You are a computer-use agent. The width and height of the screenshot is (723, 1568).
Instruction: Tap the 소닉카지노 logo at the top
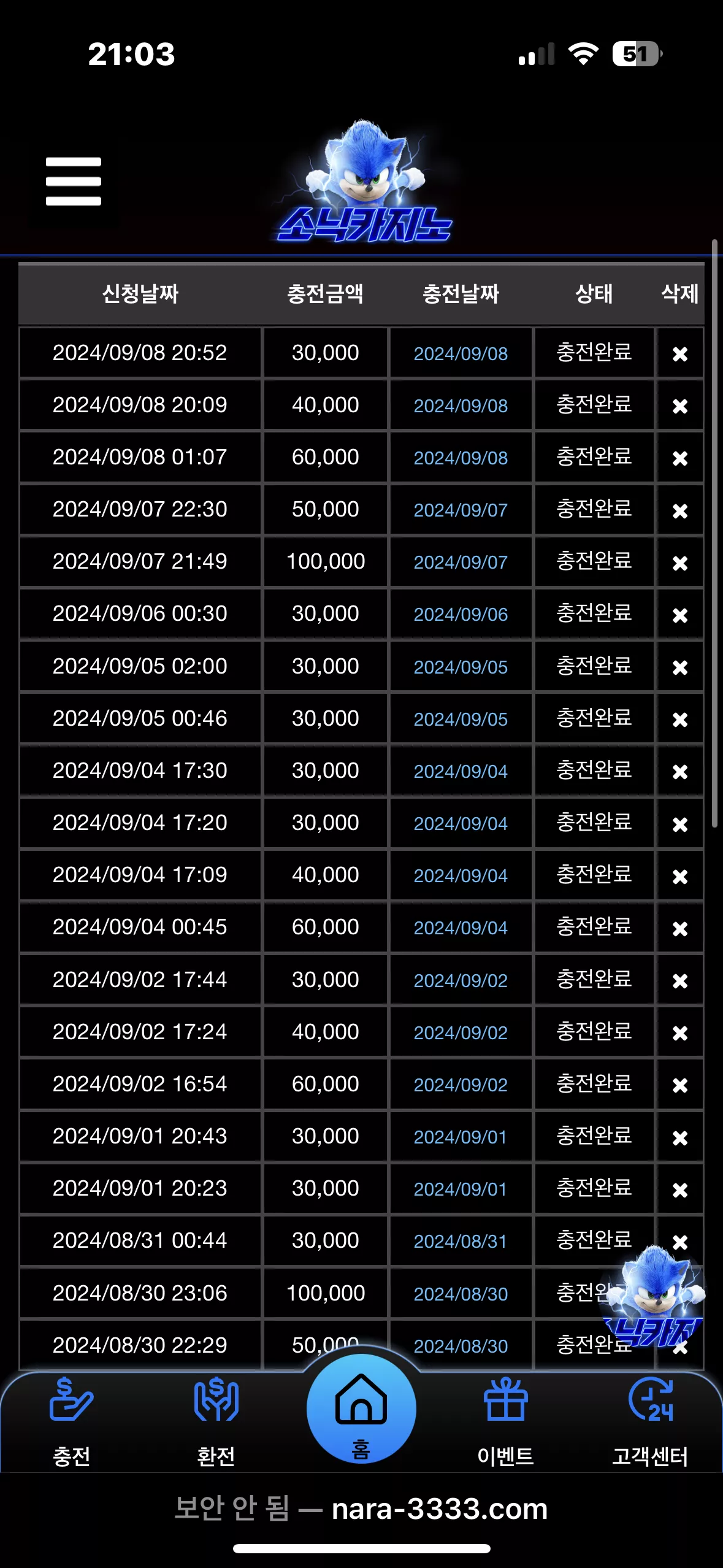pos(364,181)
